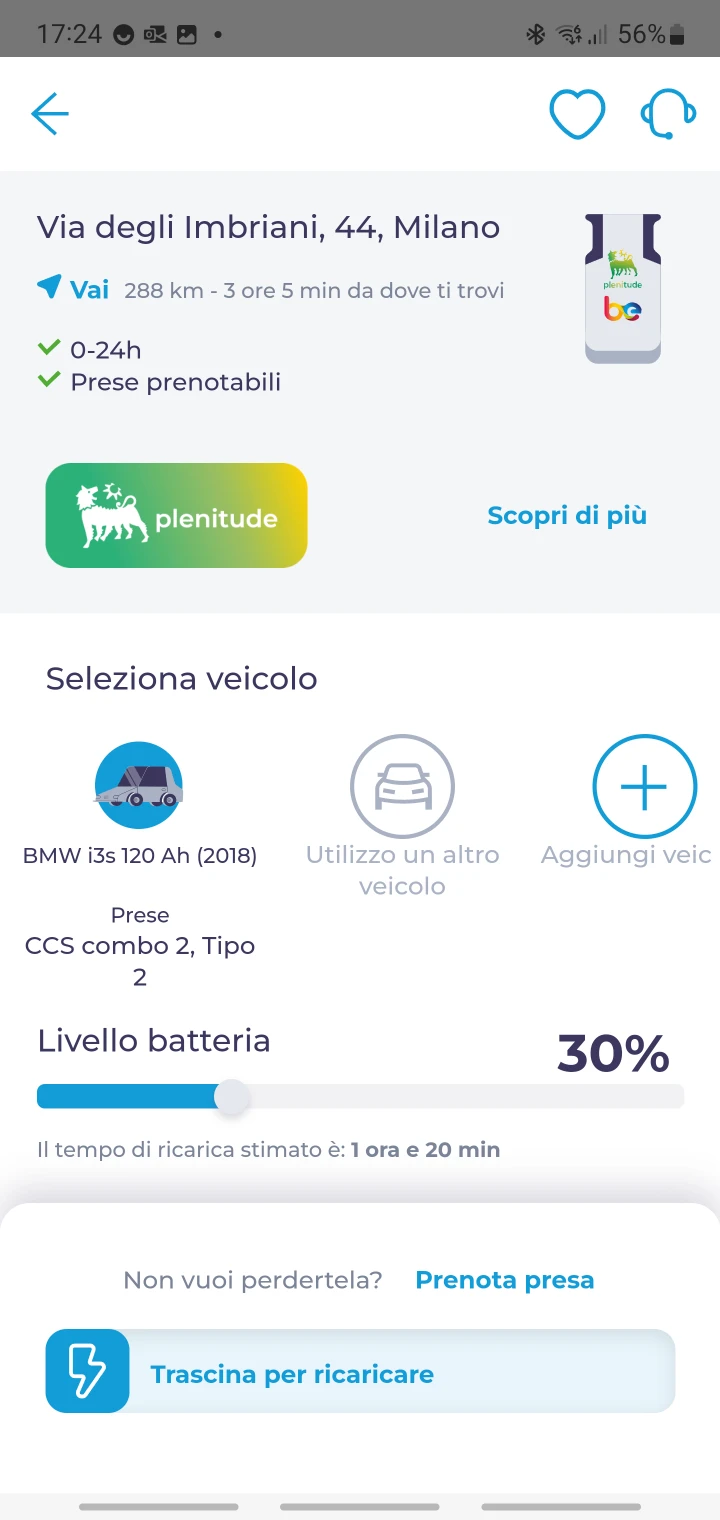Tap the Livello batteria slider track

click(x=360, y=1096)
